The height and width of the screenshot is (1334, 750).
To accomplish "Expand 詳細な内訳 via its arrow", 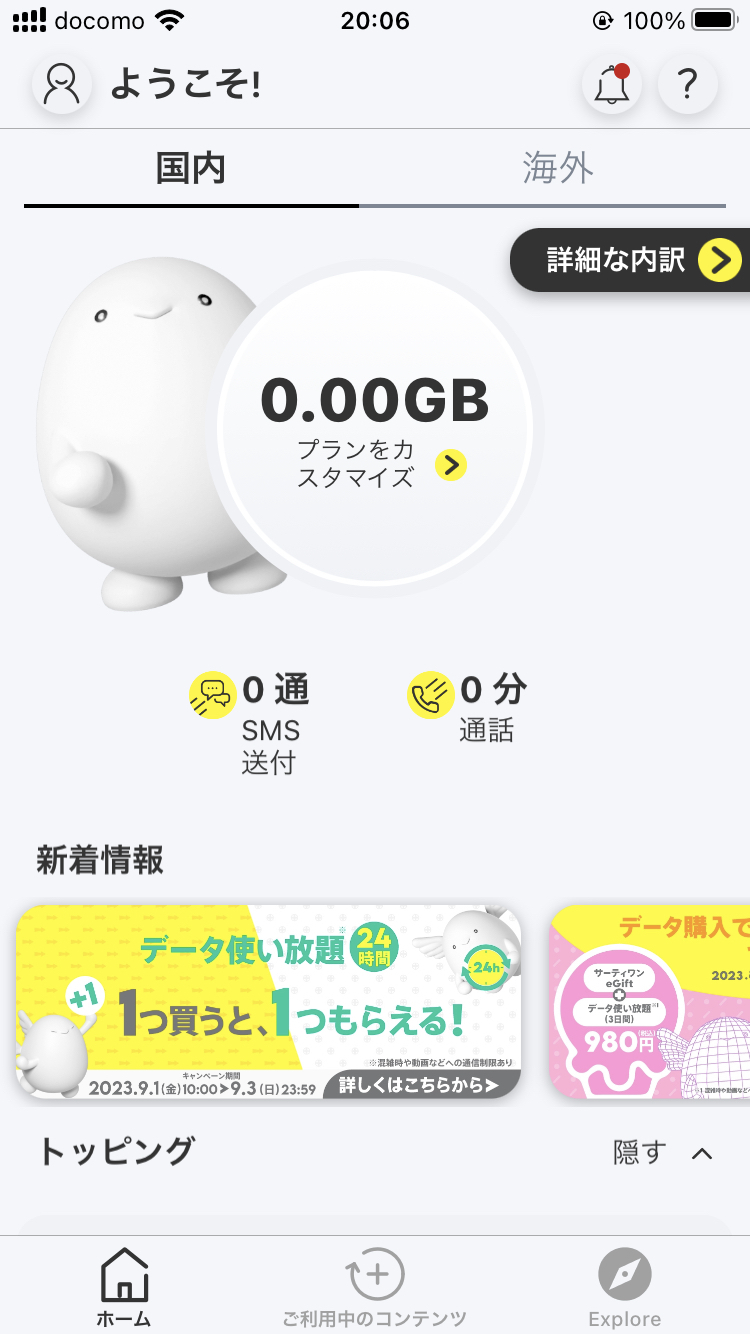I will tap(718, 259).
